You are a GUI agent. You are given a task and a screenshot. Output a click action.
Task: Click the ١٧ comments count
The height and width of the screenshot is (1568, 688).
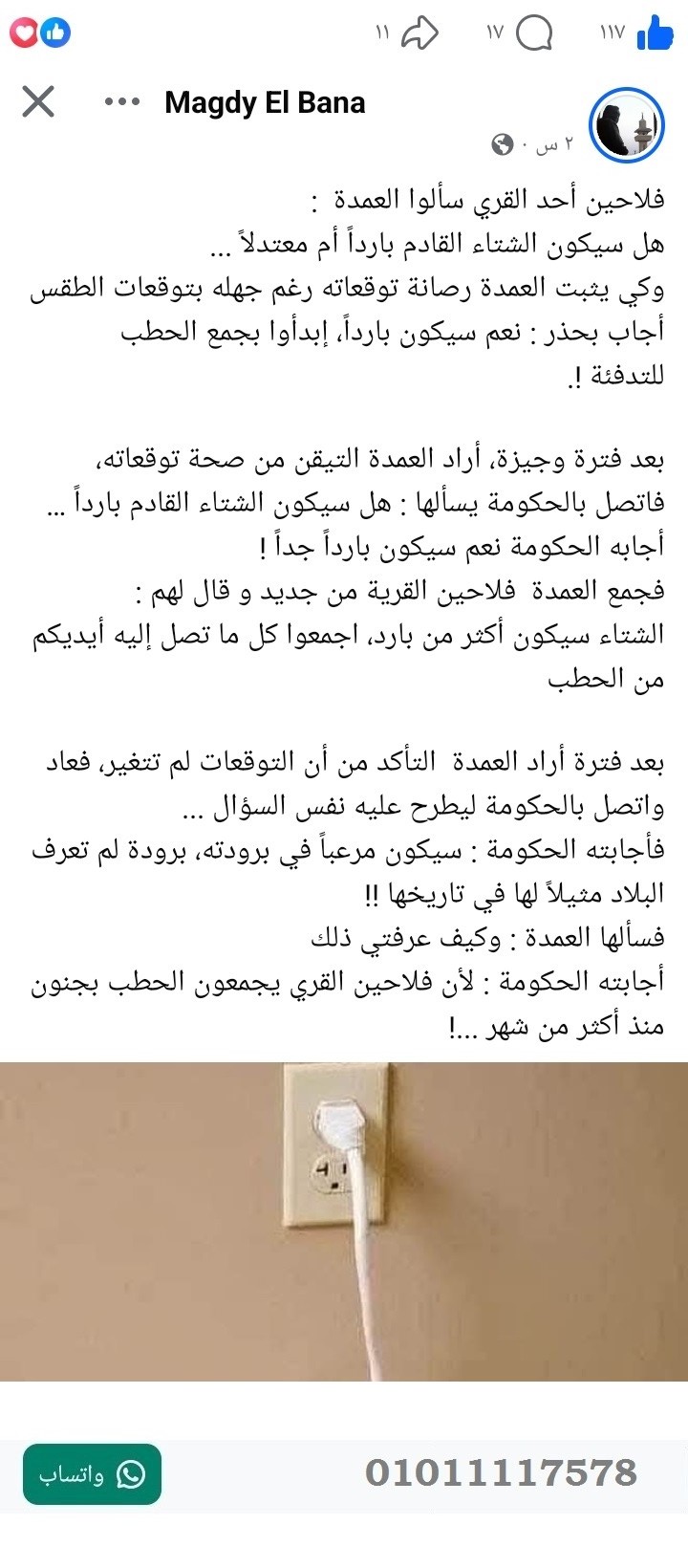point(495,33)
